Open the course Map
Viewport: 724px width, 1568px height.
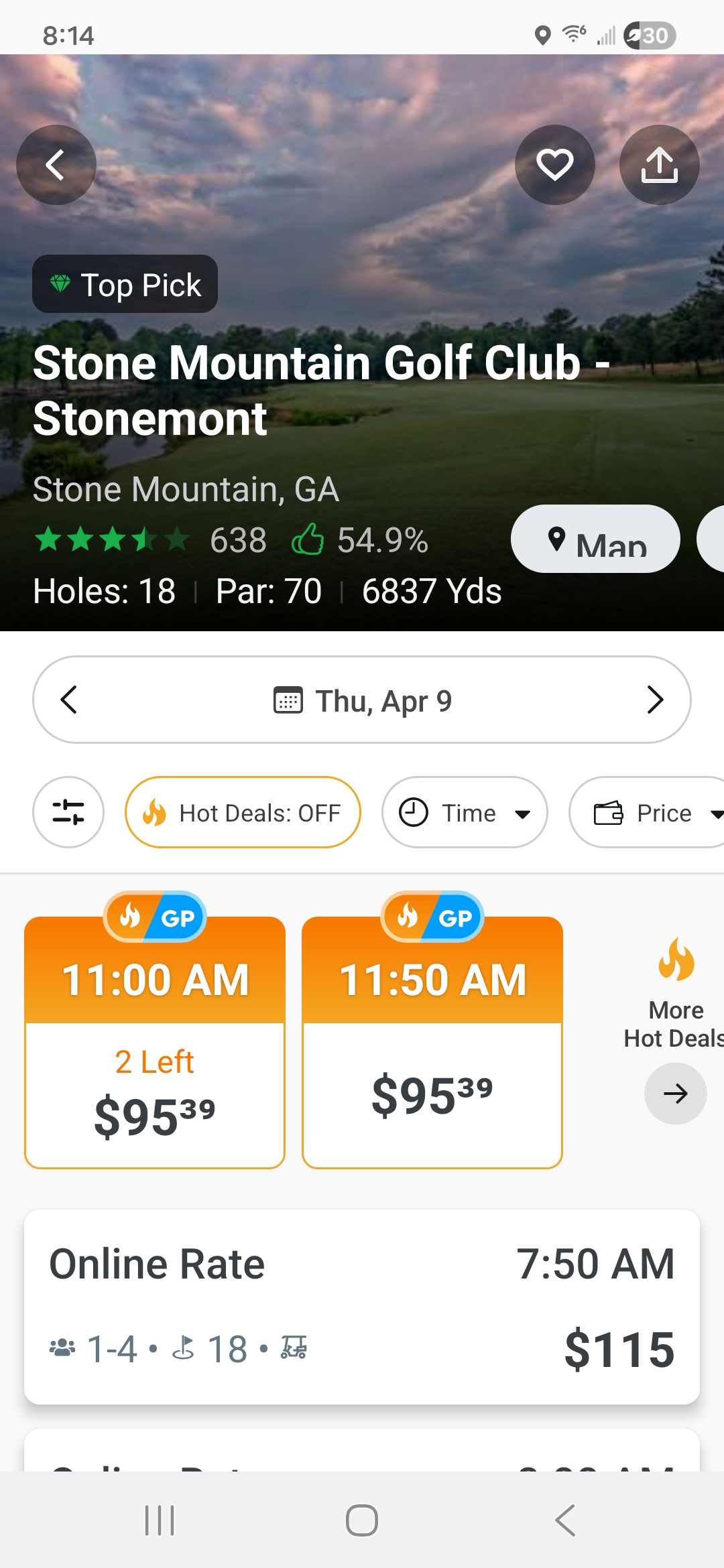(x=595, y=539)
